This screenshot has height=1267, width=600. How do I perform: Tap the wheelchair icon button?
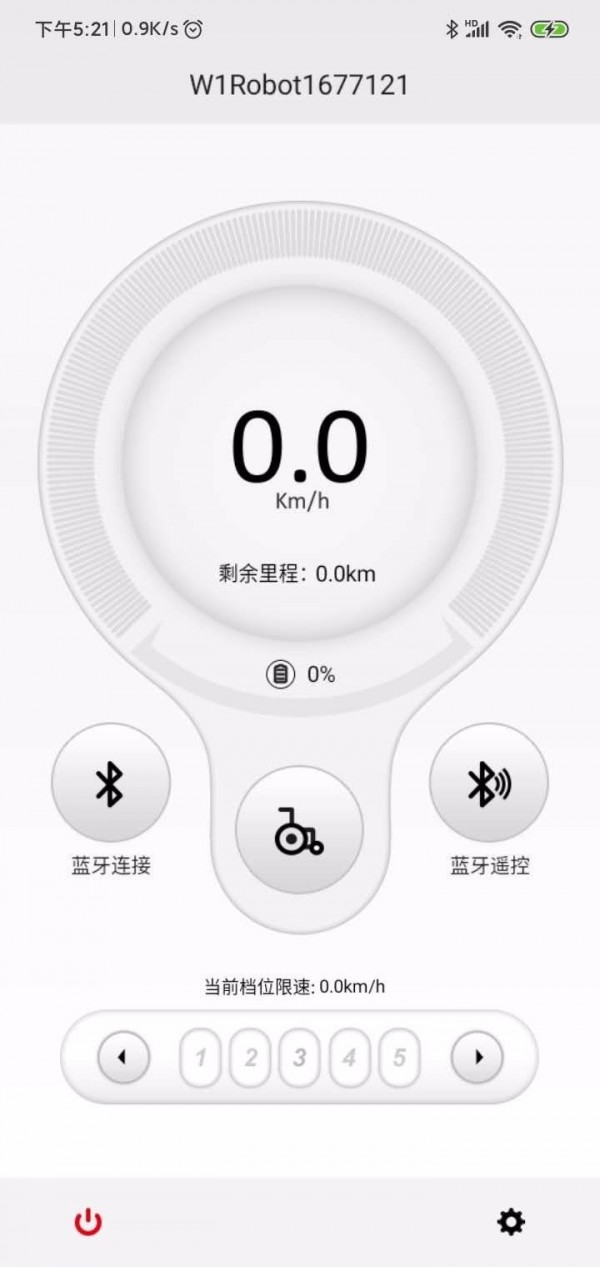pos(299,830)
